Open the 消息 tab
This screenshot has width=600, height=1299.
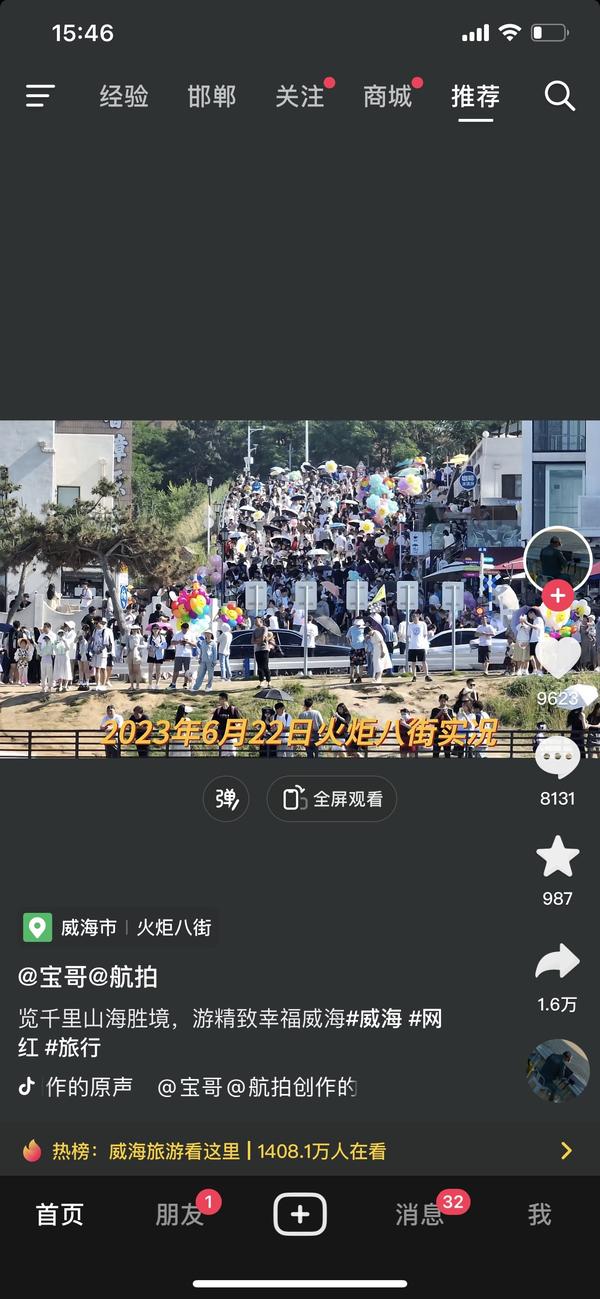(x=420, y=1215)
